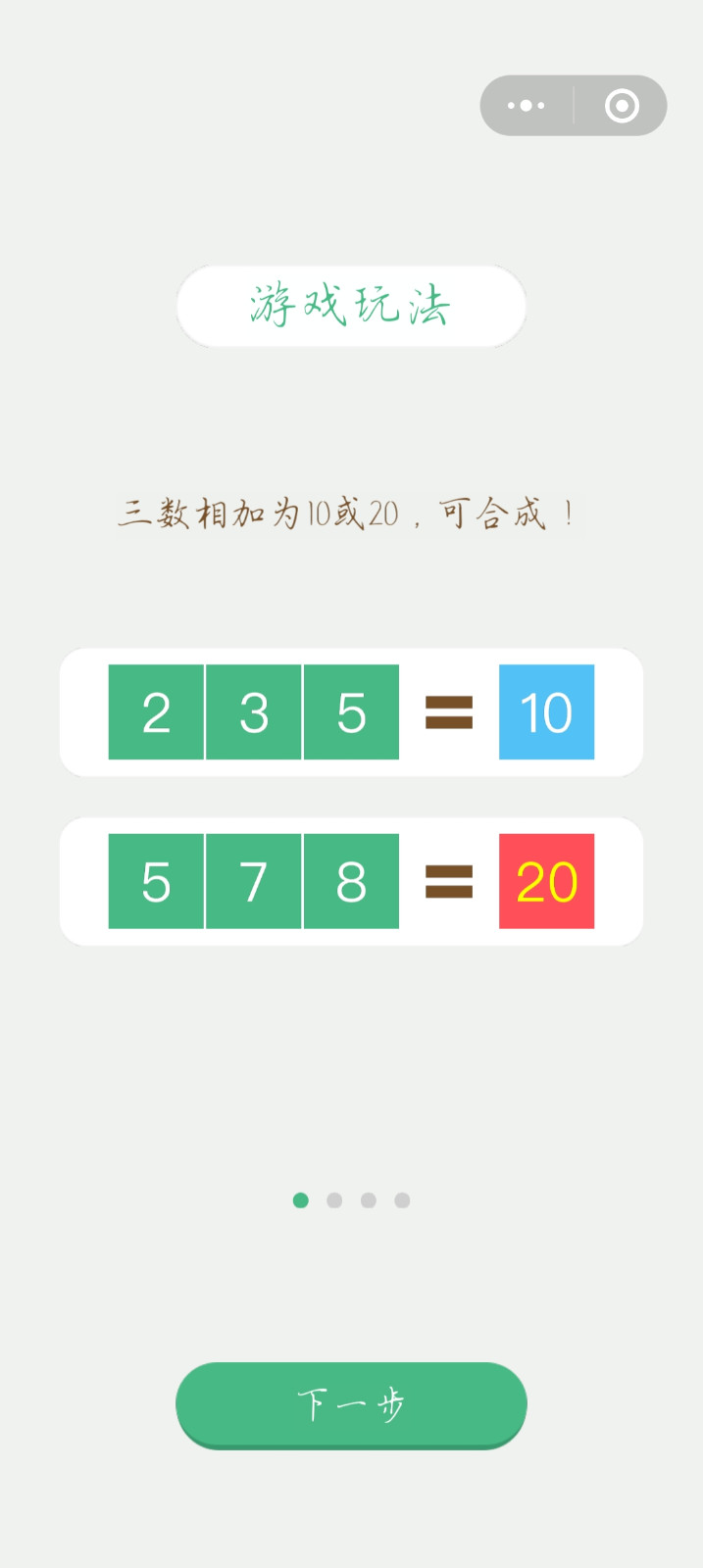
Task: Tap the 下一步 next step button
Action: (351, 1405)
